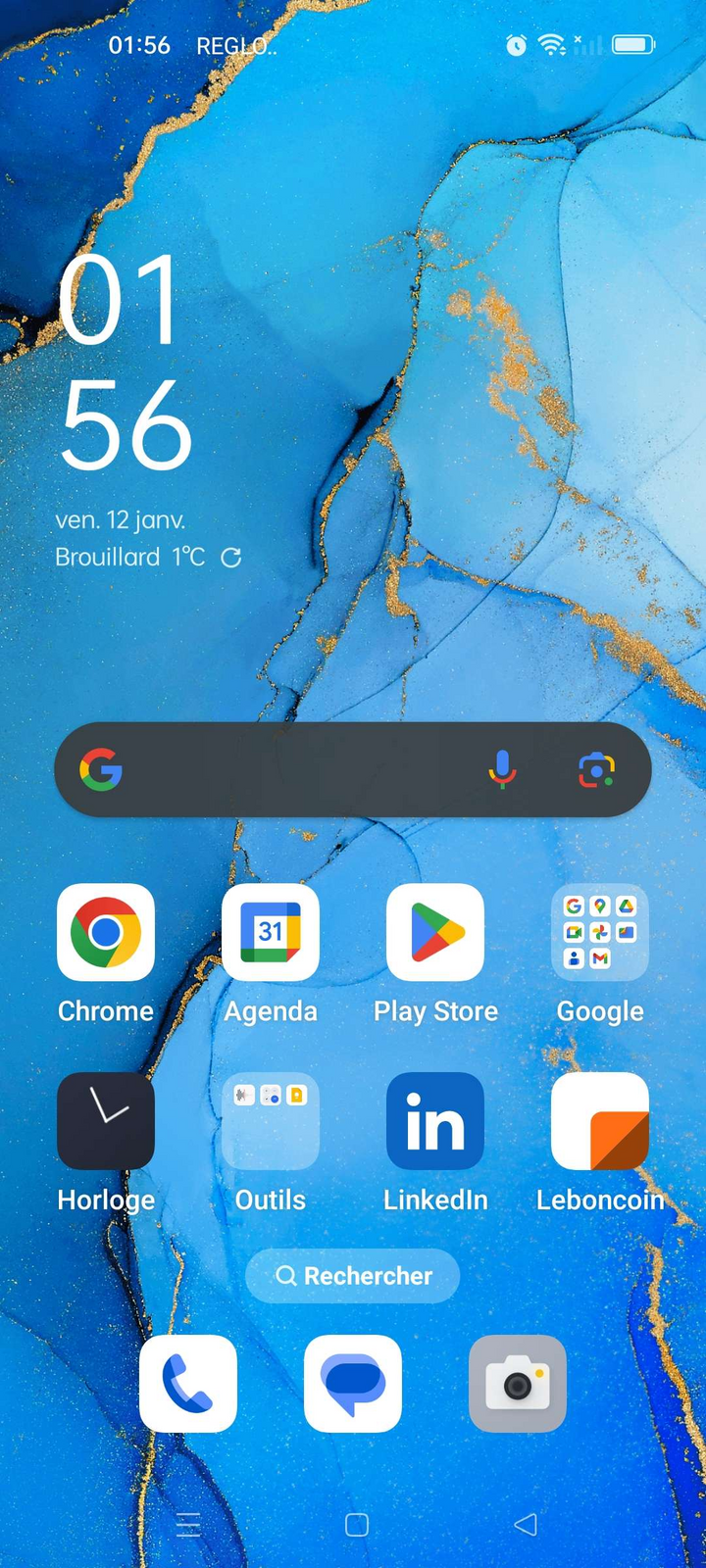
Task: Open the Play Store
Action: point(435,932)
